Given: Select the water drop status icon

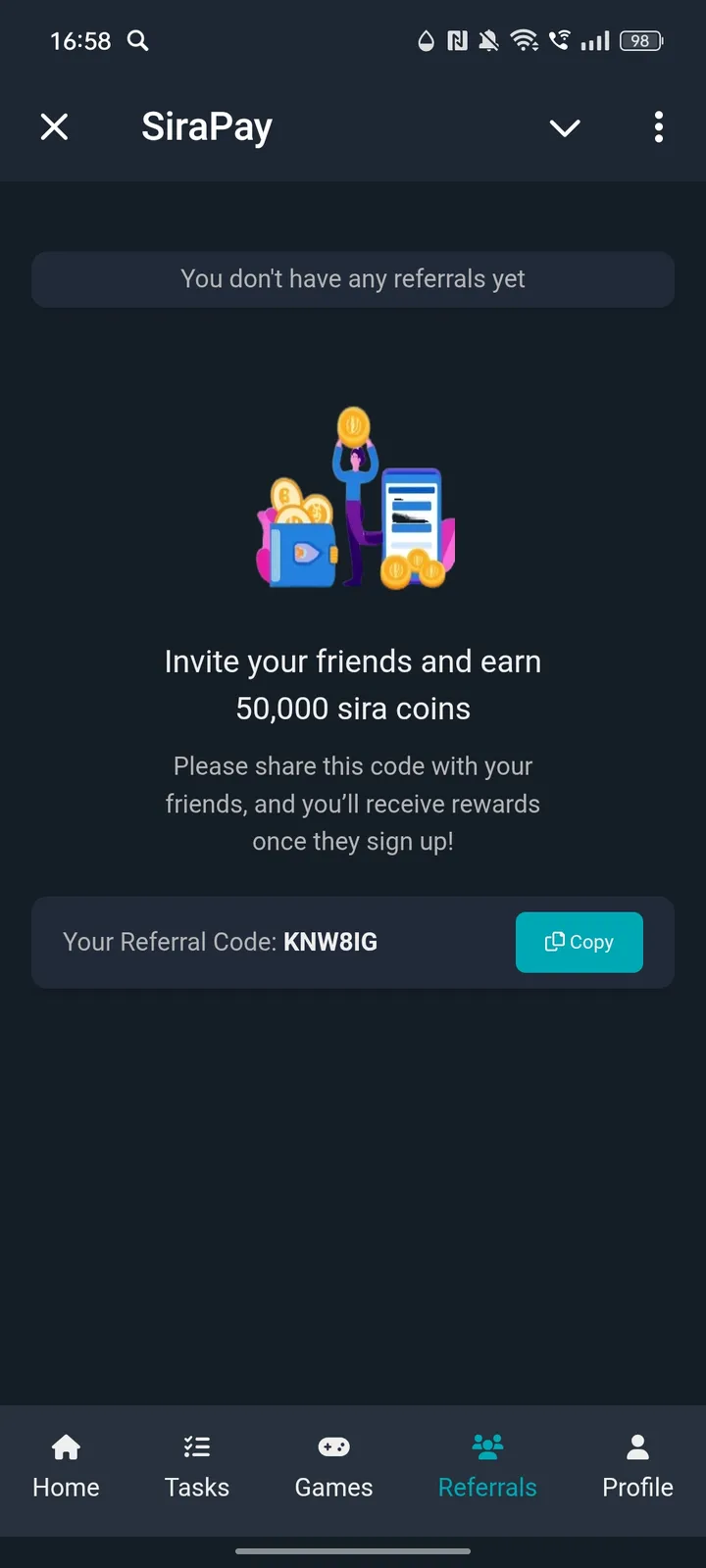Looking at the screenshot, I should point(426,41).
